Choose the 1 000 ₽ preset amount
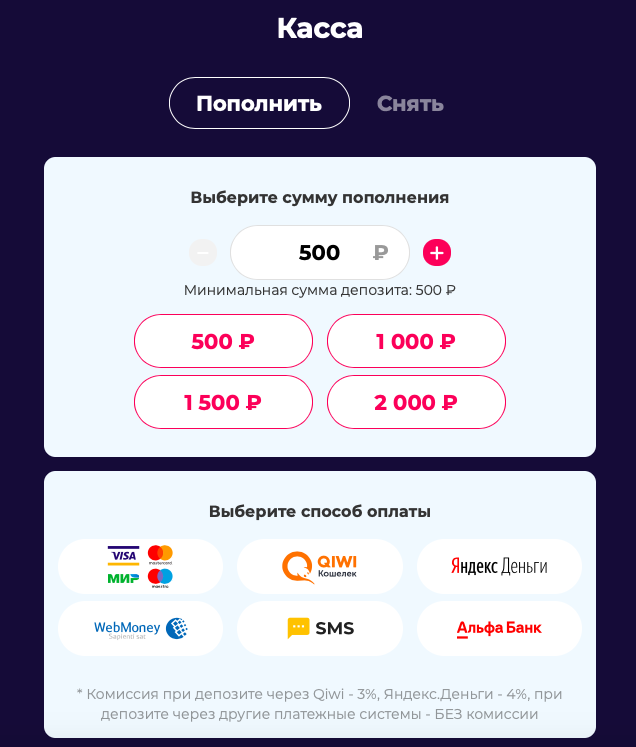 coord(416,341)
